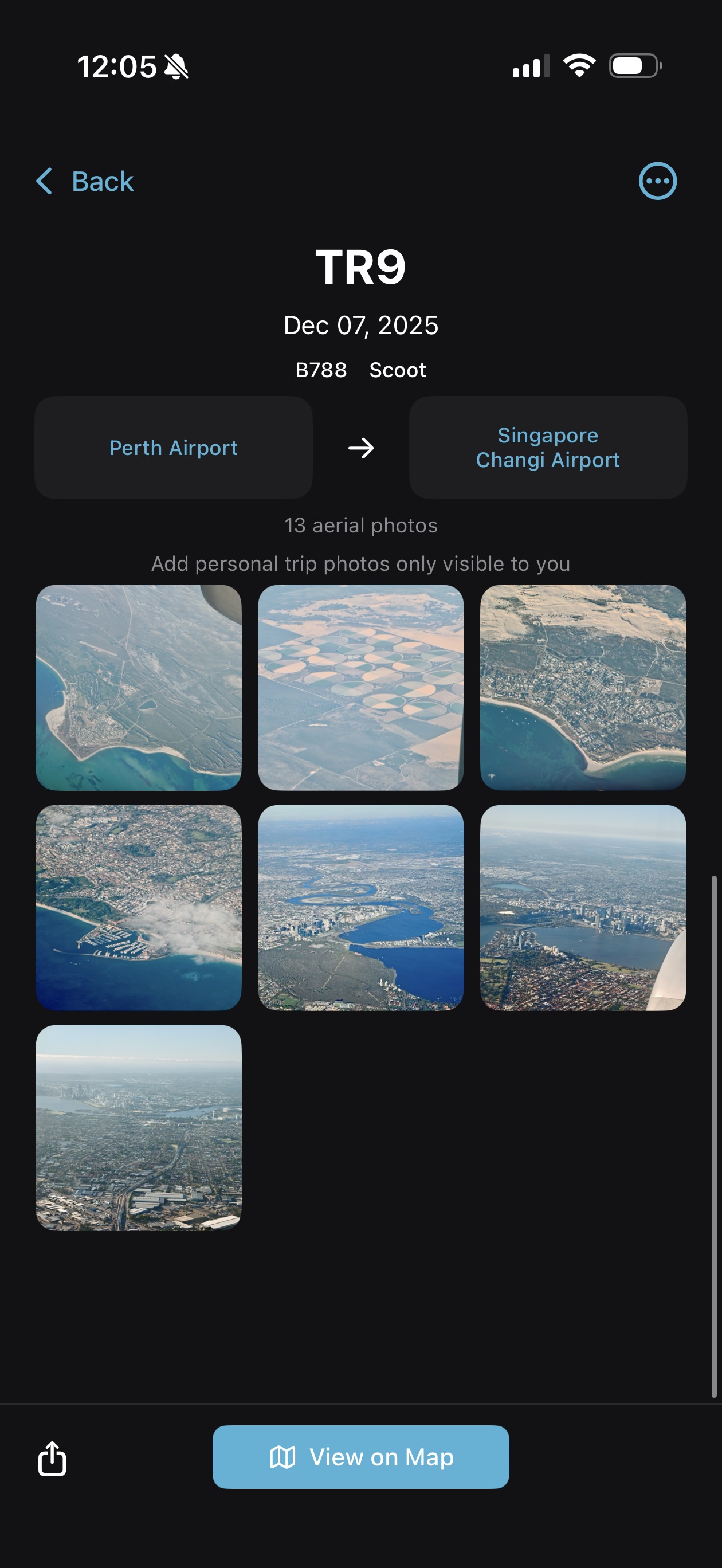The width and height of the screenshot is (722, 1568).
Task: Open the hazy suburbs and warehouses photo
Action: (139, 1127)
